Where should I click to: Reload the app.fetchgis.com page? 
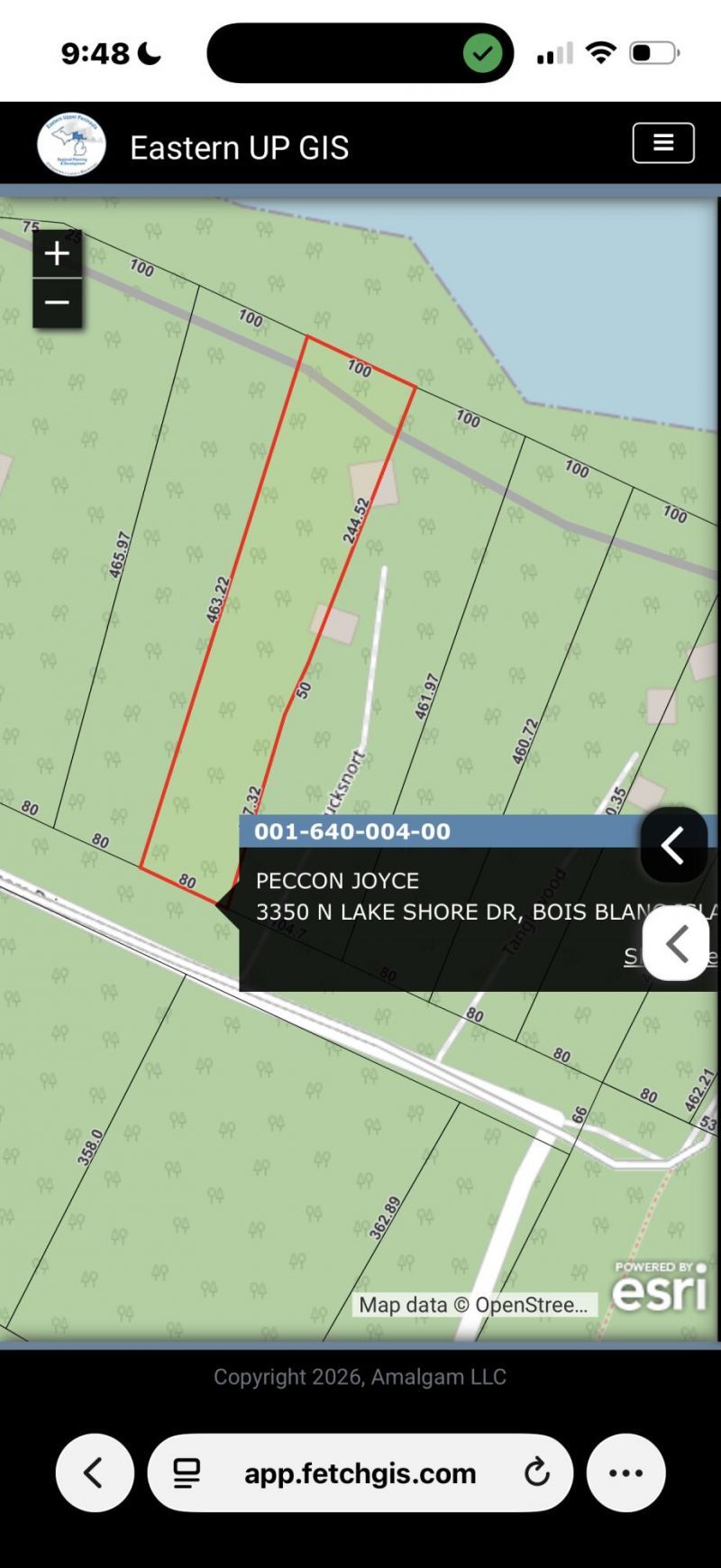[x=536, y=1472]
